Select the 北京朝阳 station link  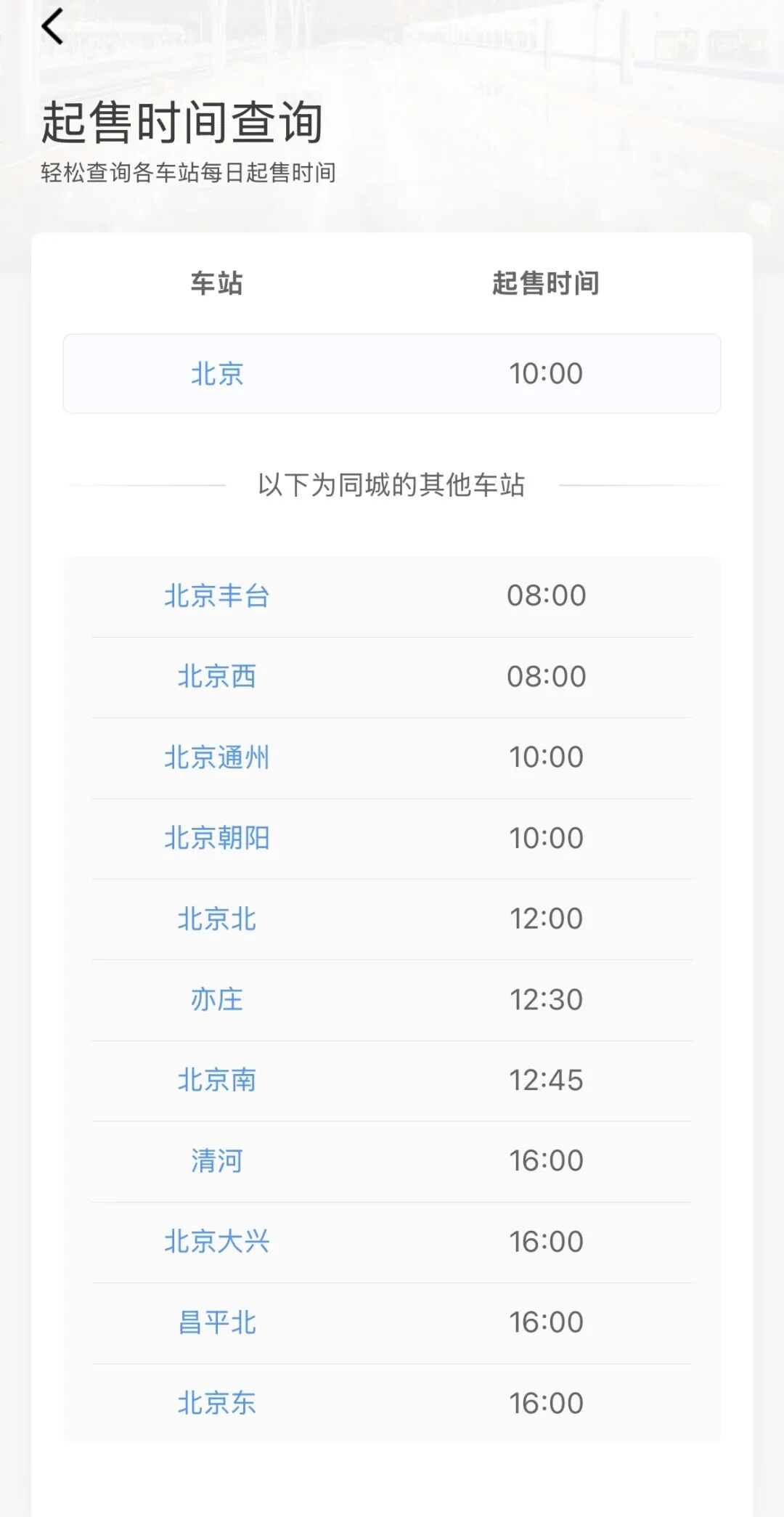216,837
